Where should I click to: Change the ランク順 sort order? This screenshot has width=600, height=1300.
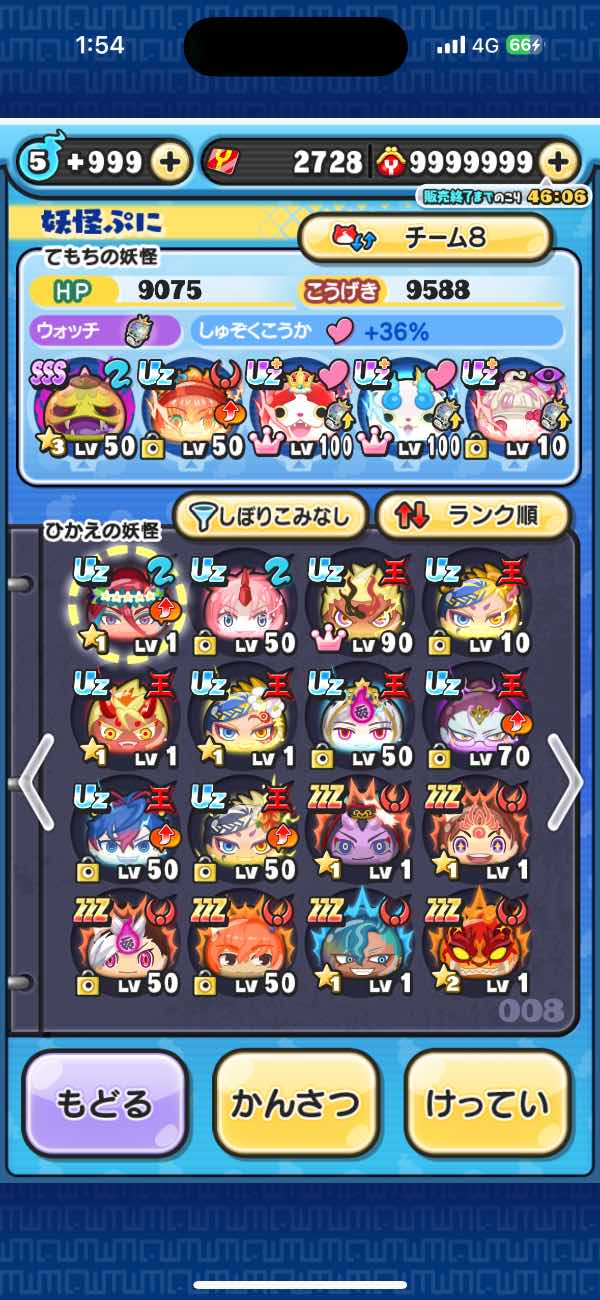472,516
